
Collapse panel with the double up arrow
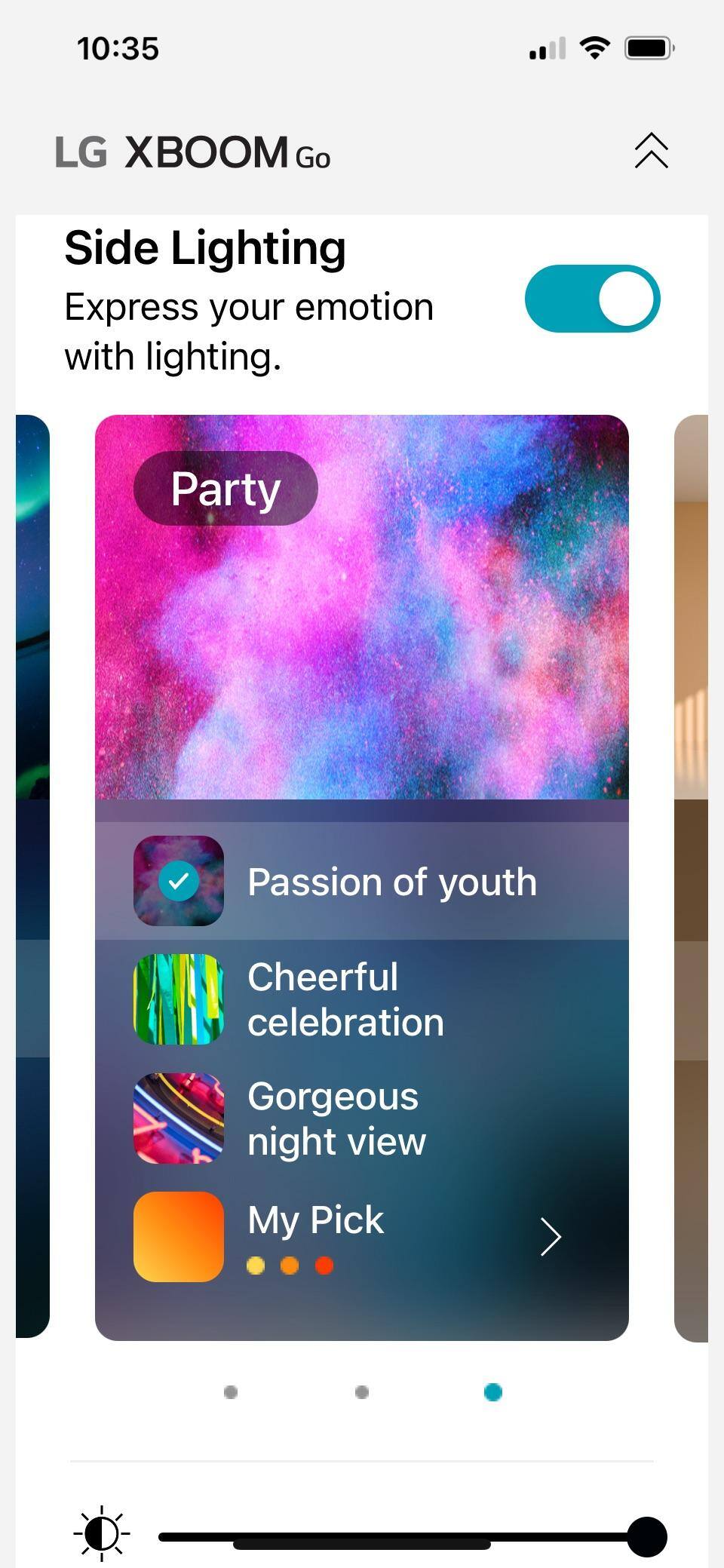pyautogui.click(x=651, y=150)
